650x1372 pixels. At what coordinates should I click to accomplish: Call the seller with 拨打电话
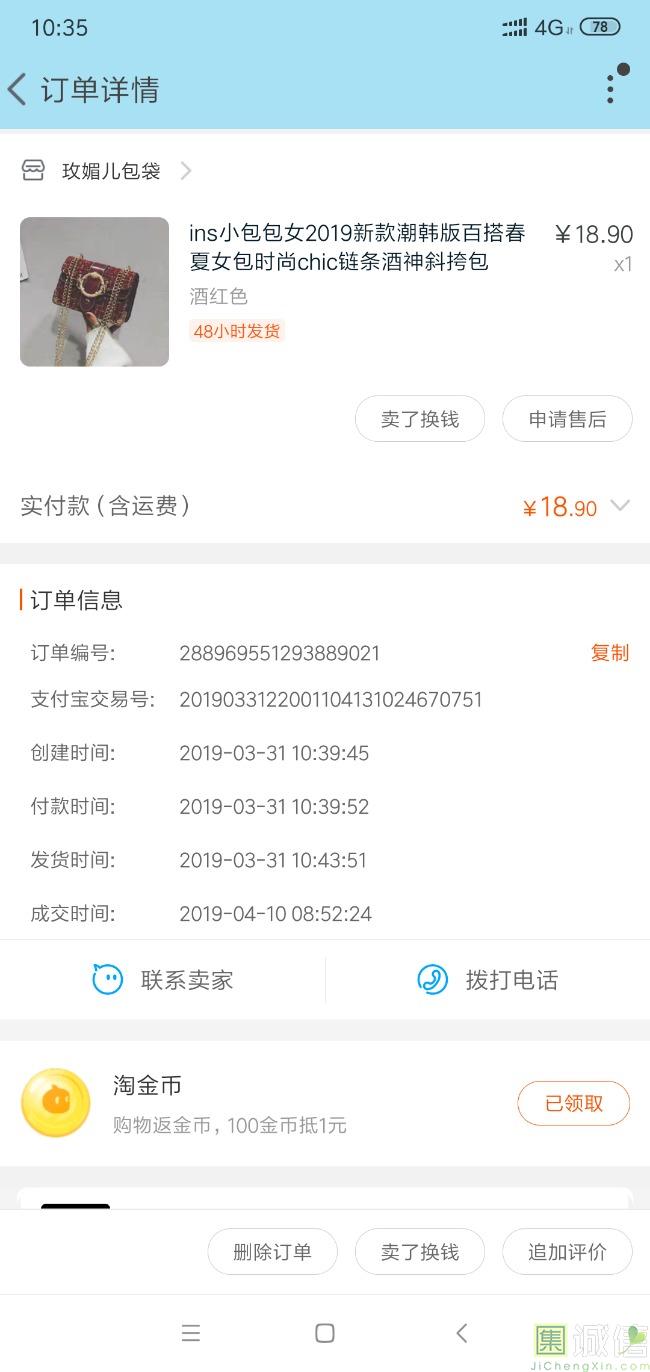(x=488, y=980)
